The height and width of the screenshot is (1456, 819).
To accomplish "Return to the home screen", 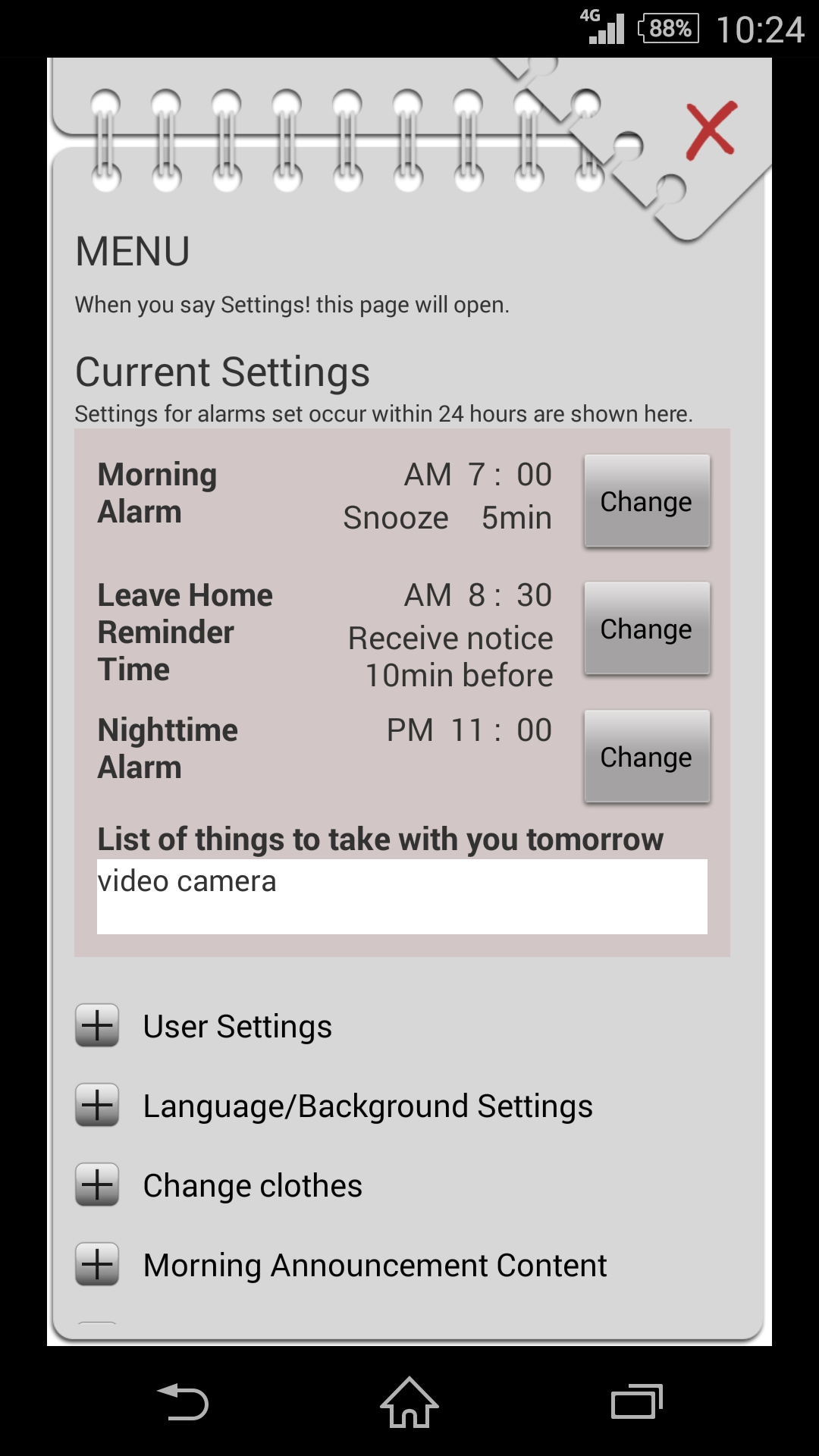I will click(x=409, y=1402).
